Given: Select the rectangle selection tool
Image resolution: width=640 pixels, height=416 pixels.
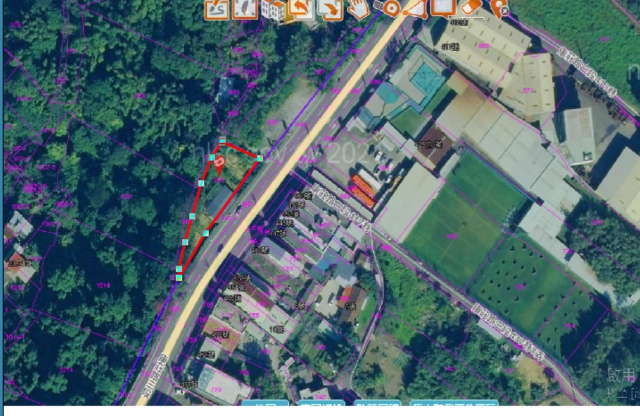Looking at the screenshot, I should coord(443,8).
